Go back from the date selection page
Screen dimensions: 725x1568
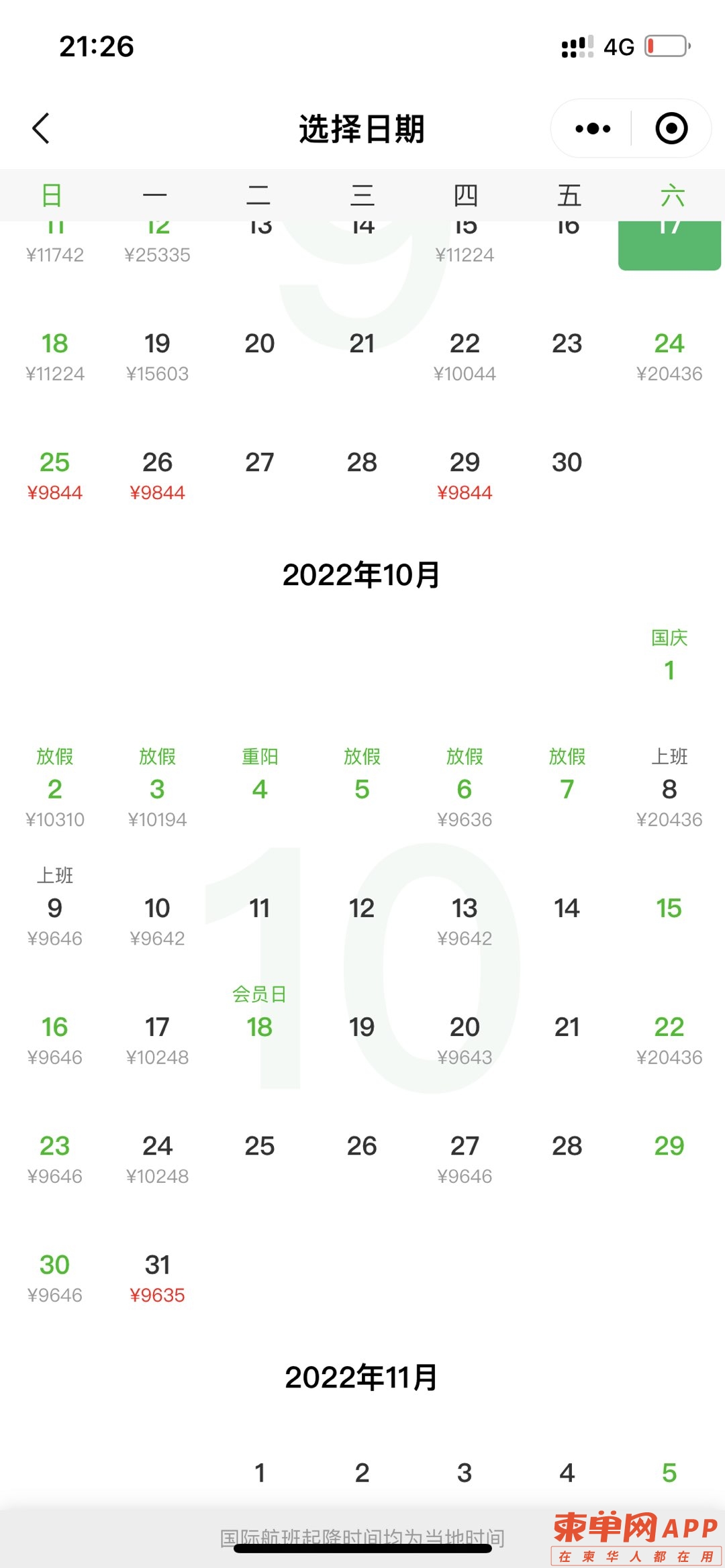42,128
